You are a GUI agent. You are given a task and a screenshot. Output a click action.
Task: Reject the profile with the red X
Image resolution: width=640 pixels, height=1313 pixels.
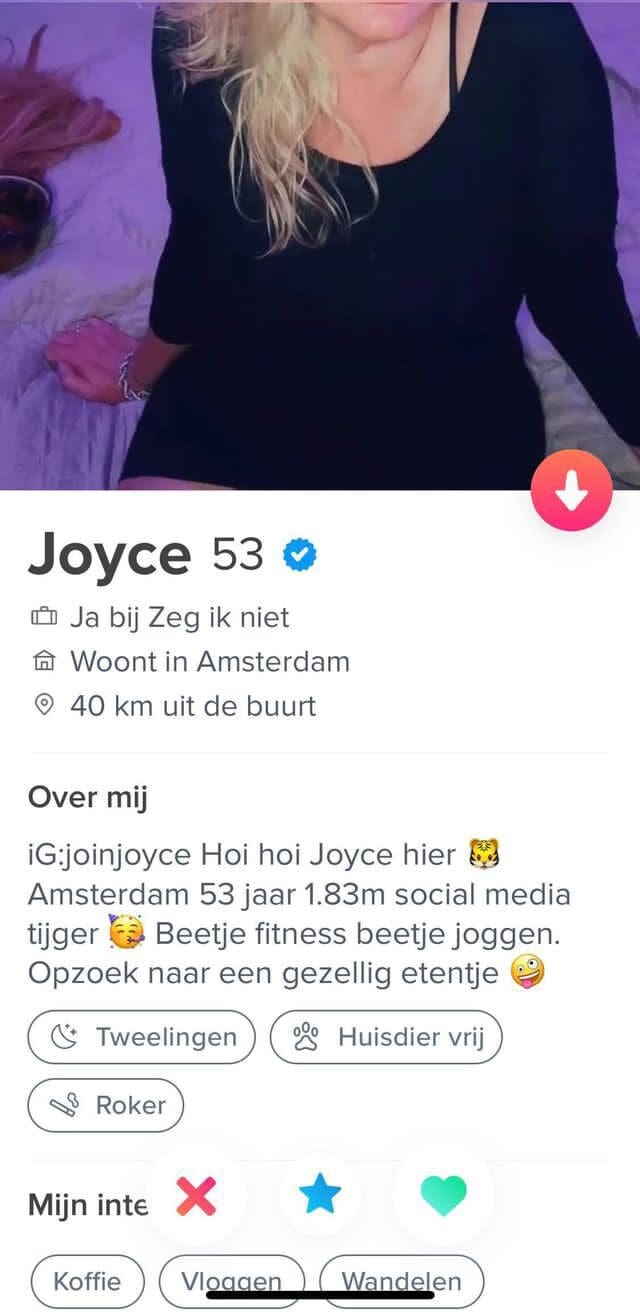196,1195
